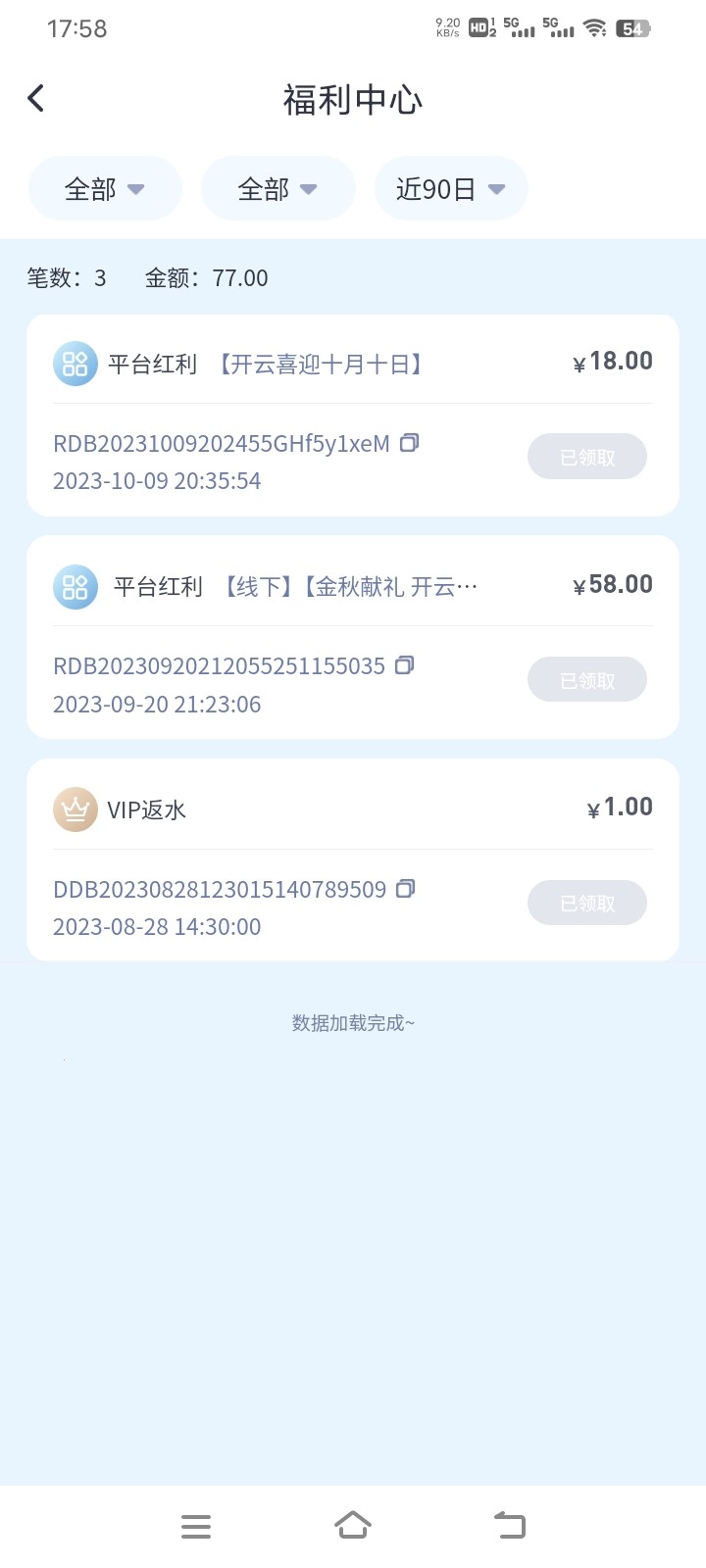Tap 已领取 button on the ¥18.00 bonus
Screen dimensions: 706x1568
pyautogui.click(x=587, y=457)
